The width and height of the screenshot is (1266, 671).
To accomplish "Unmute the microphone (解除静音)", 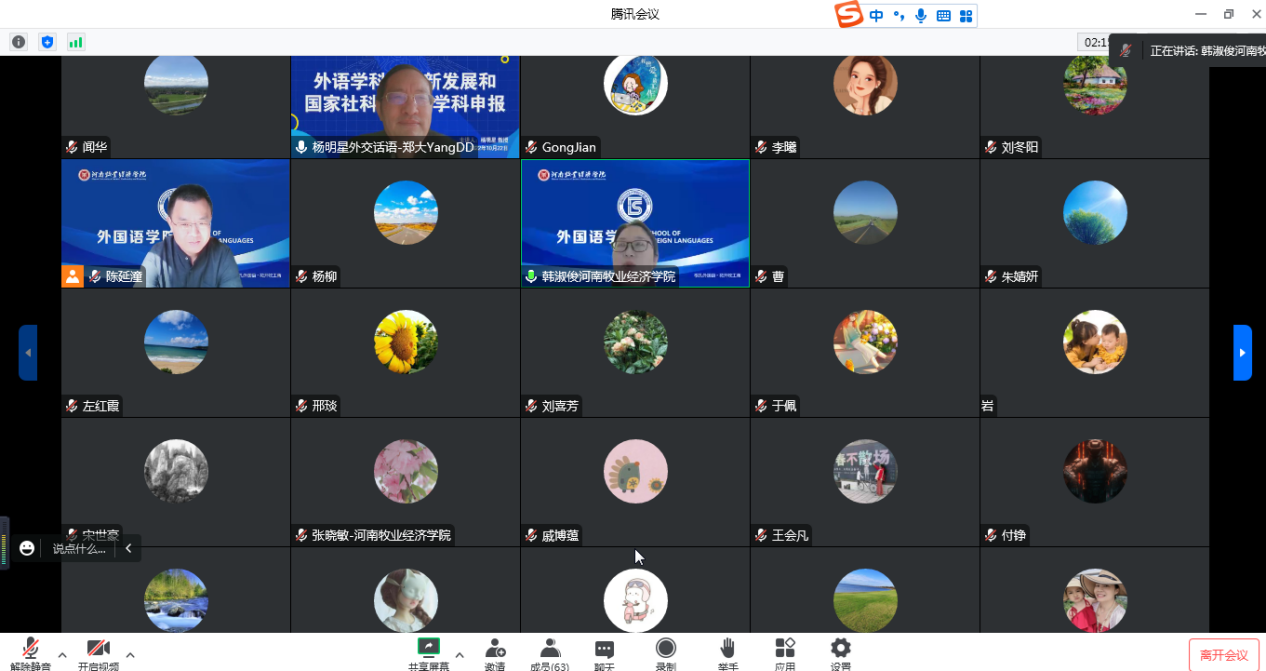I will 31,652.
